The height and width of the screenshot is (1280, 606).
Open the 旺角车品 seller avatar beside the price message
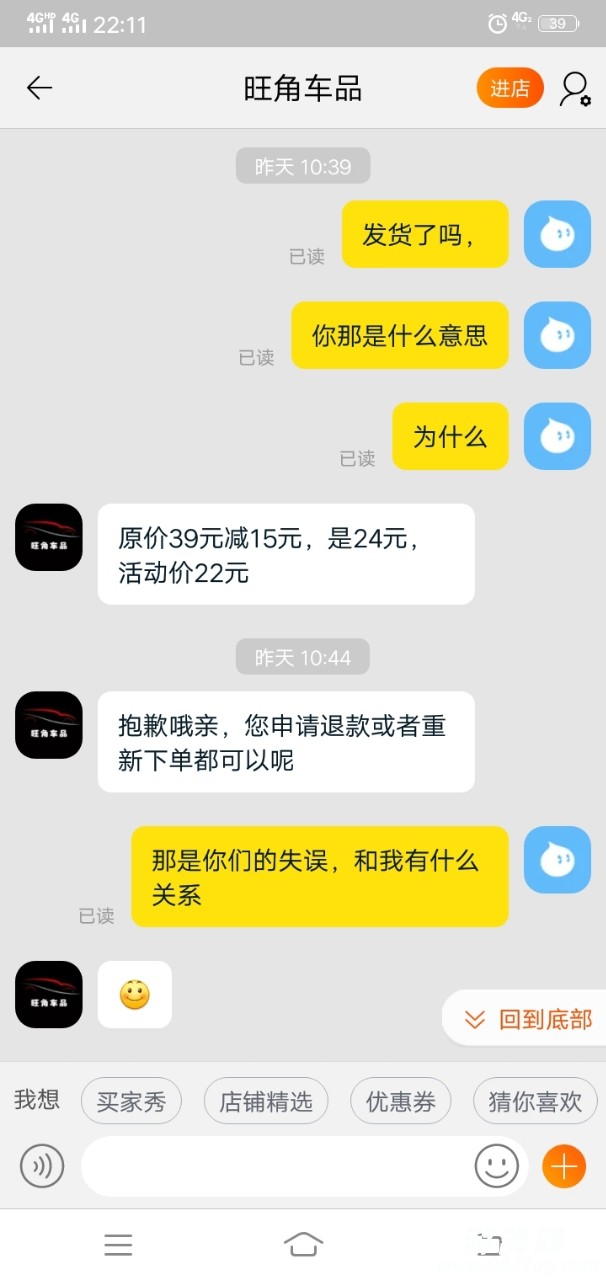(49, 537)
